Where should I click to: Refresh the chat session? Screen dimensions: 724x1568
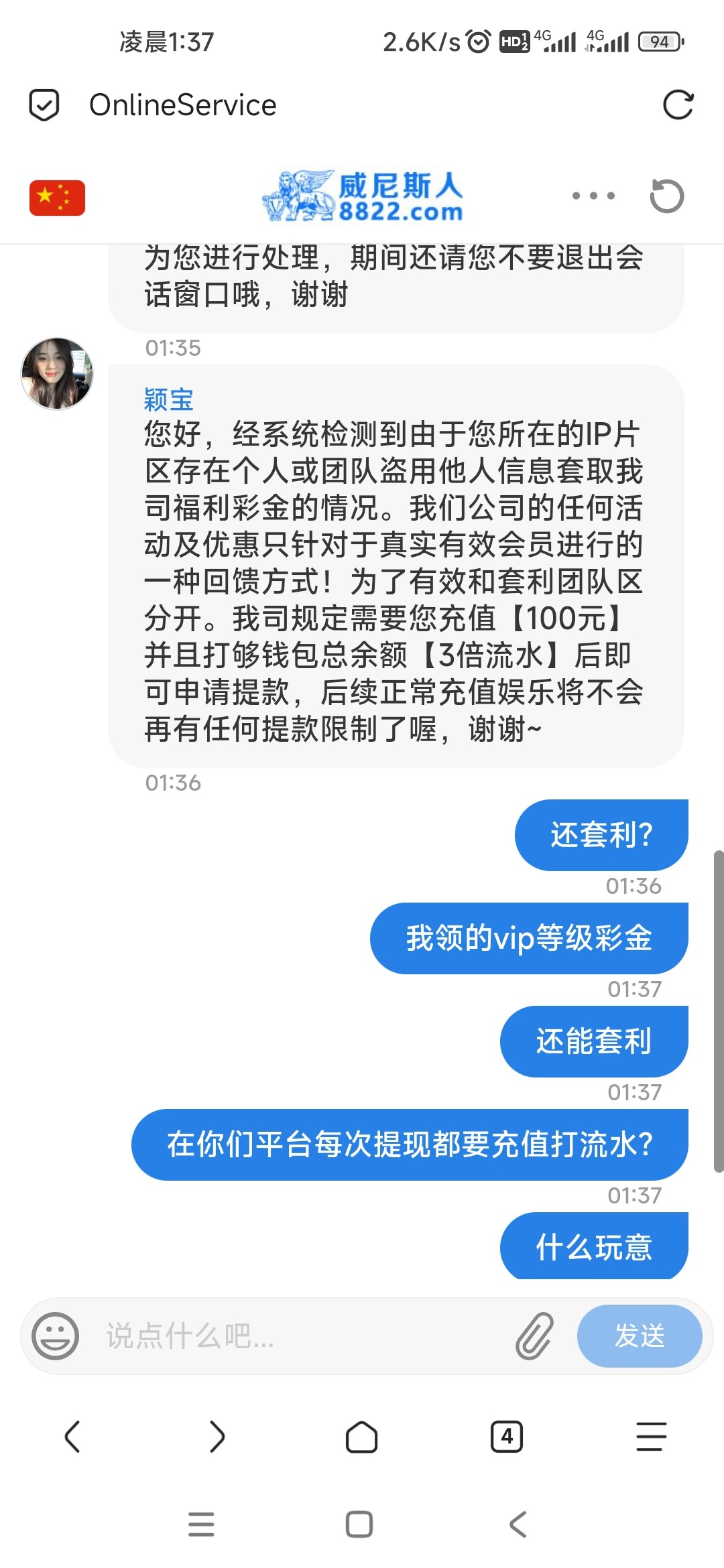tap(666, 196)
